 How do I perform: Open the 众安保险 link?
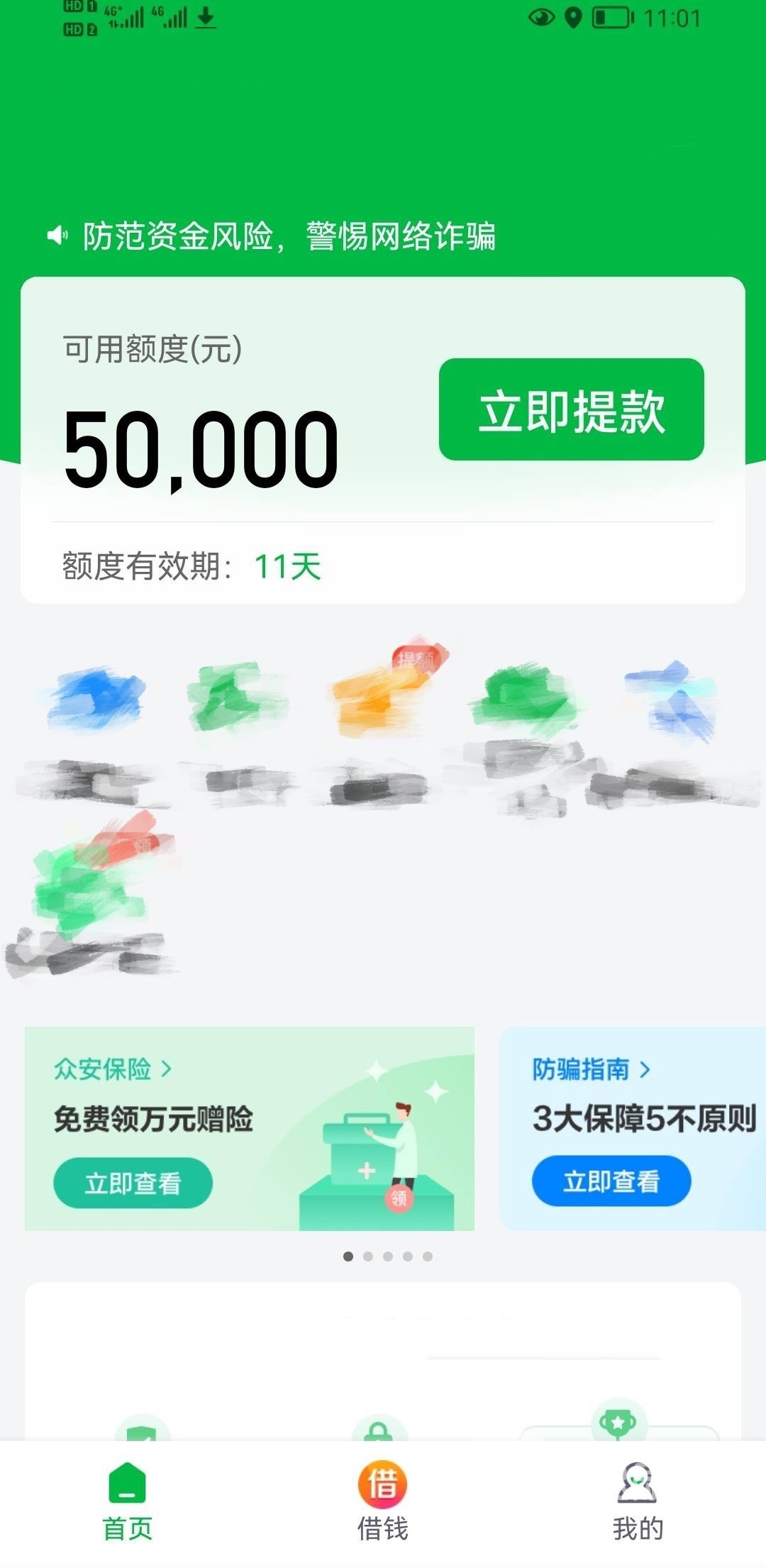click(112, 1069)
